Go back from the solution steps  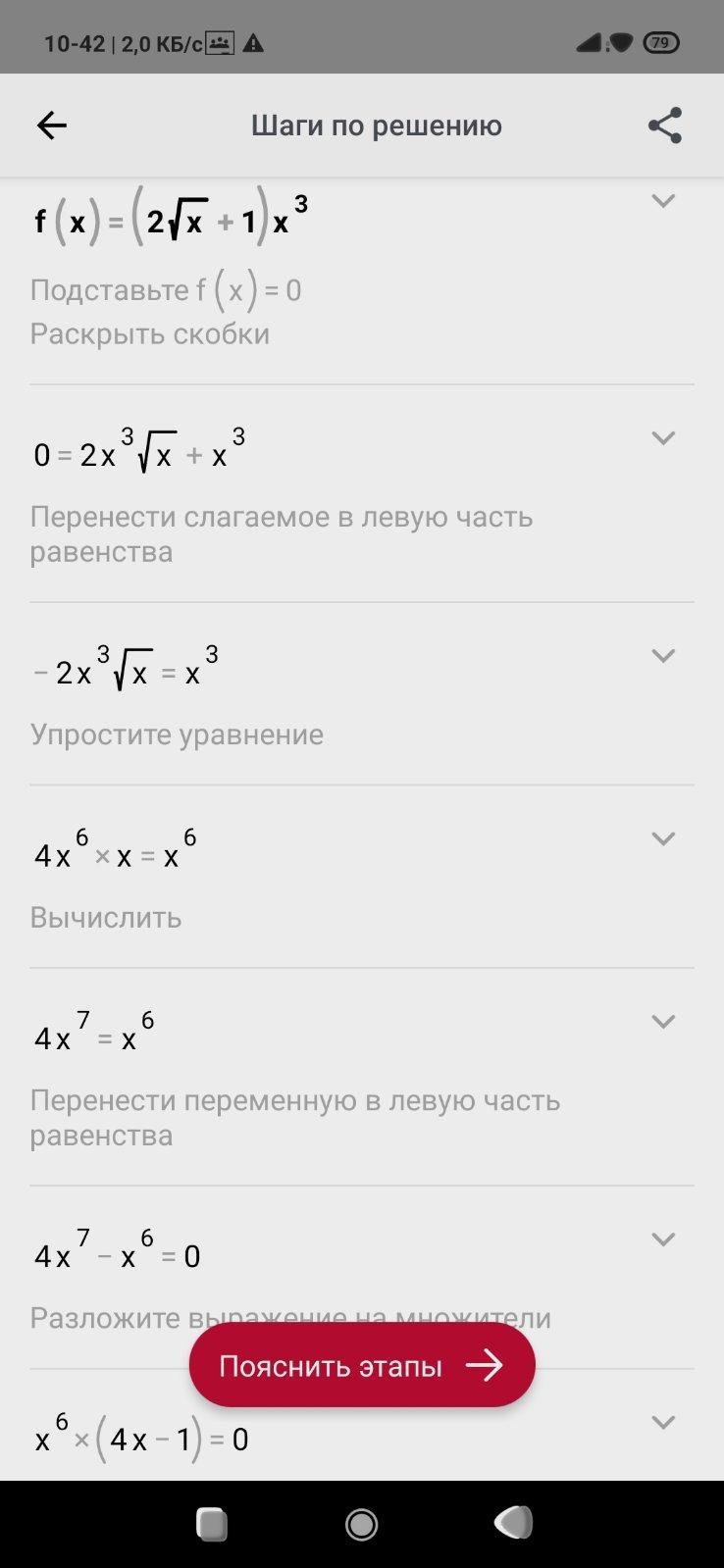(x=52, y=126)
